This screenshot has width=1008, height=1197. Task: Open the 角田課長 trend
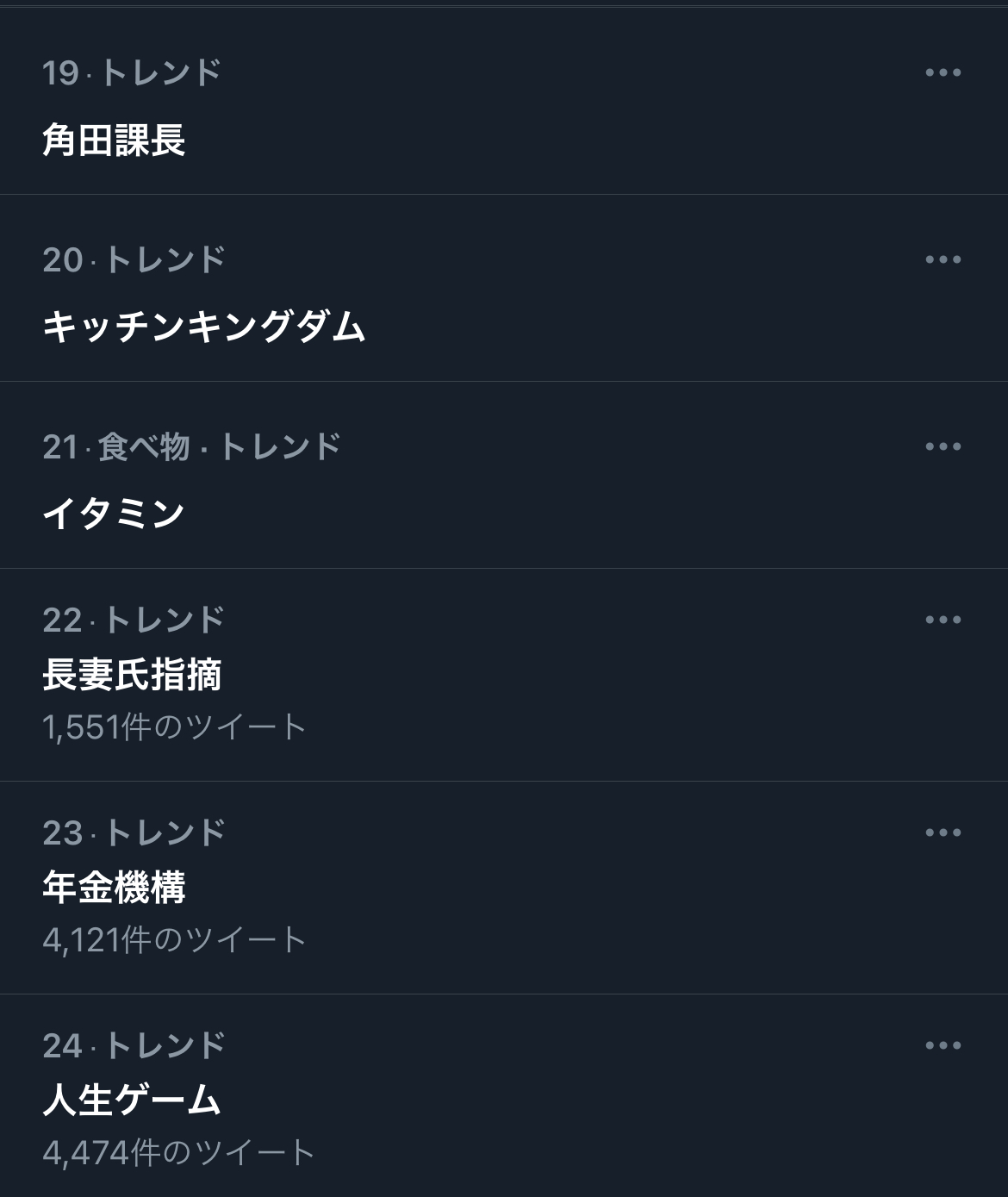click(x=115, y=140)
